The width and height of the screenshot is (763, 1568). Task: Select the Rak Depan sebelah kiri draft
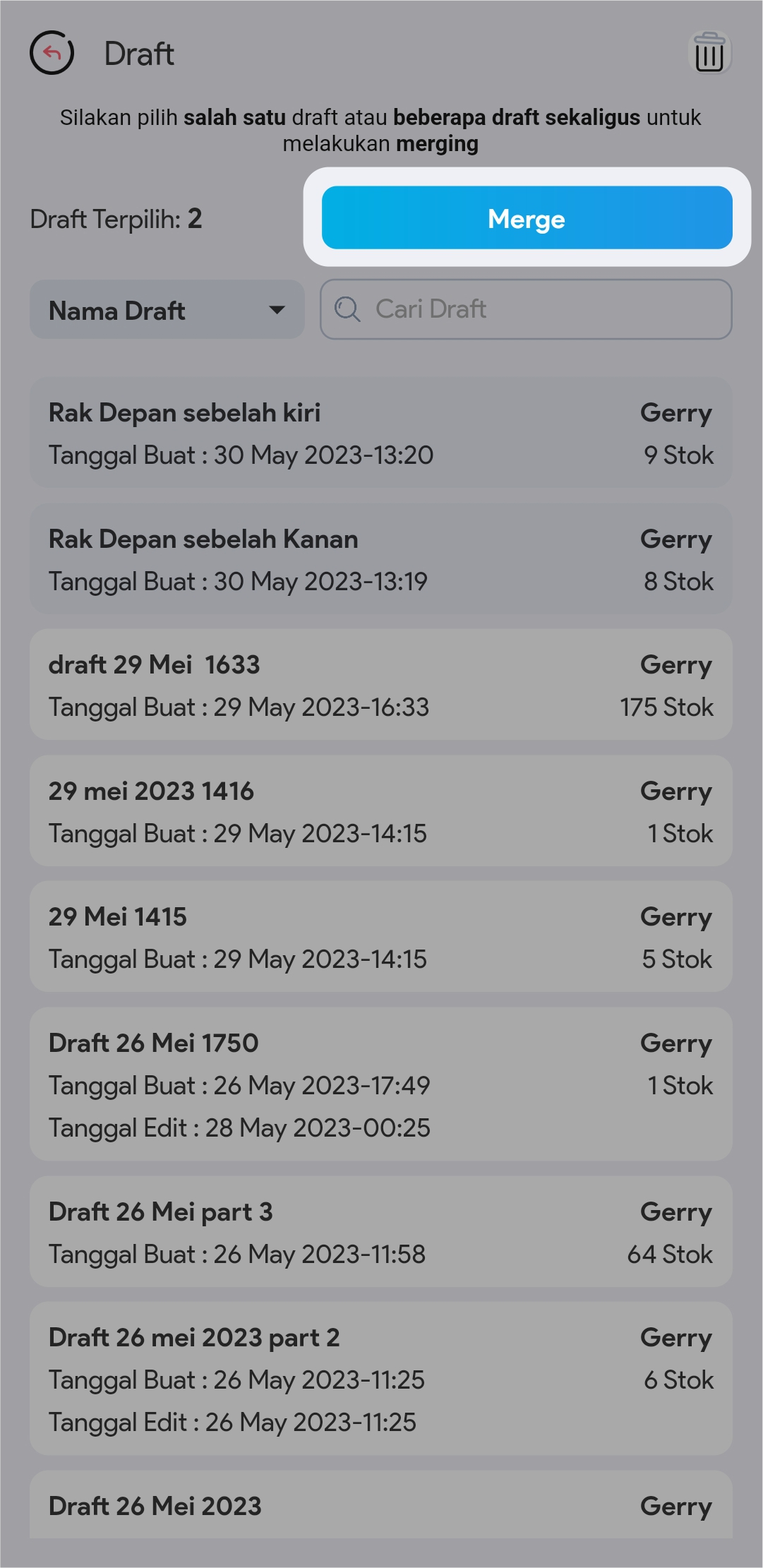coord(380,433)
